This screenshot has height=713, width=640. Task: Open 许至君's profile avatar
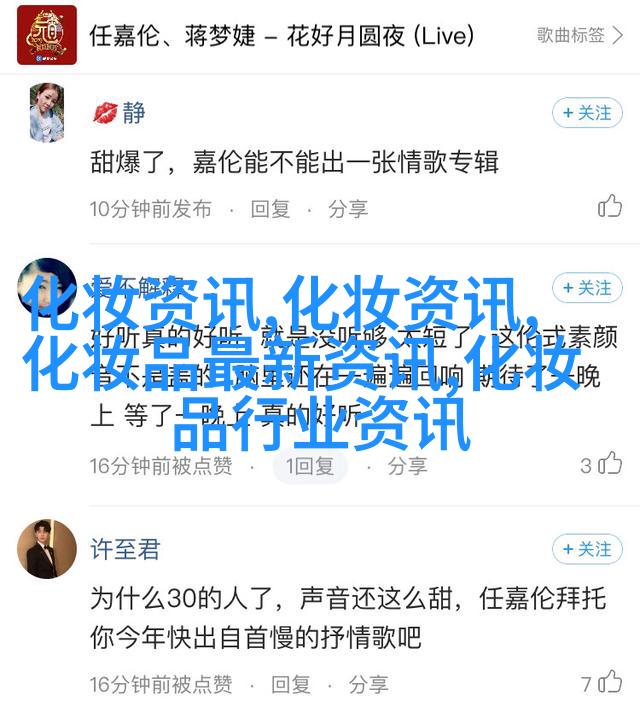[x=47, y=549]
